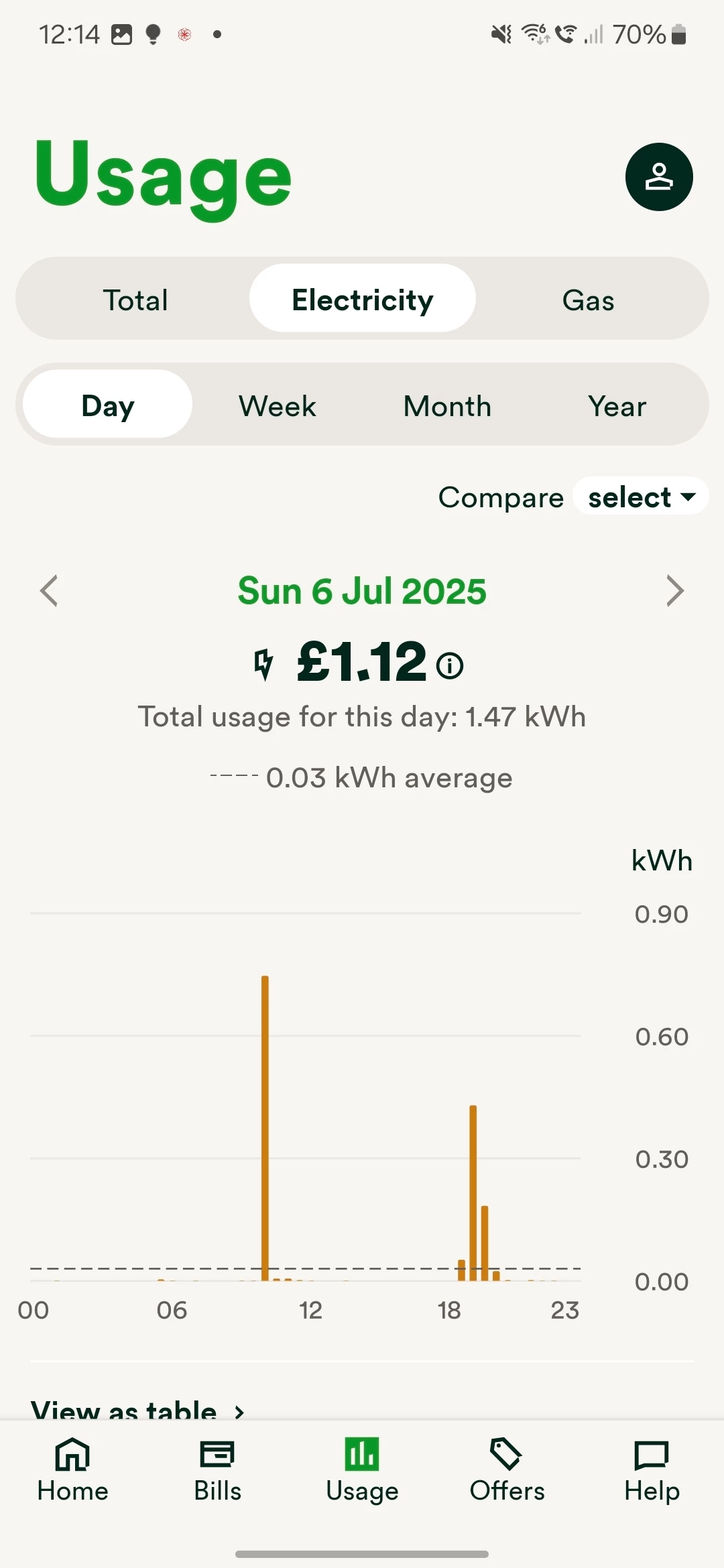Show usage by Year
Screen dimensions: 724x1568
617,405
